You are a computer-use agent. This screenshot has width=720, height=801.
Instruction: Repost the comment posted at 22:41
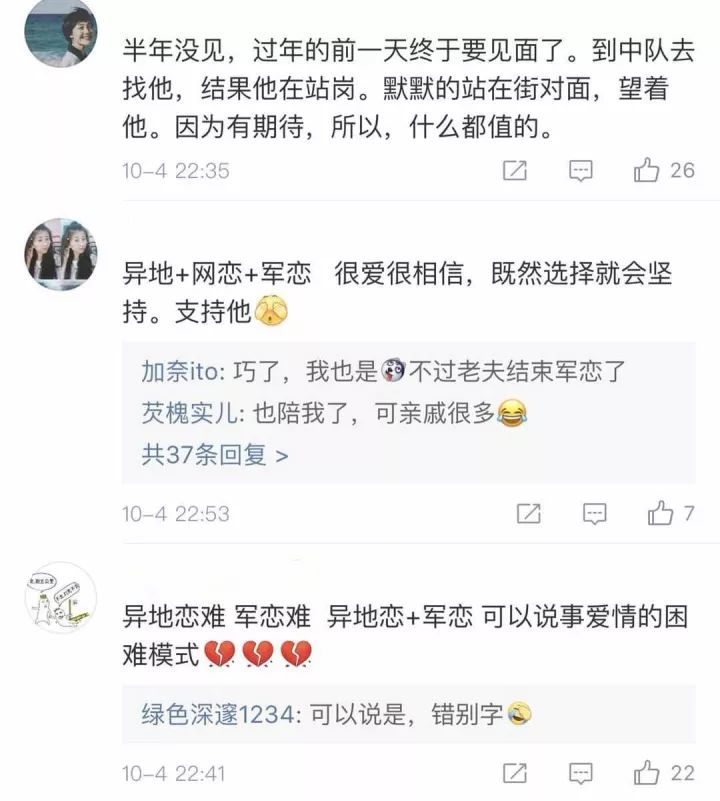[x=514, y=773]
